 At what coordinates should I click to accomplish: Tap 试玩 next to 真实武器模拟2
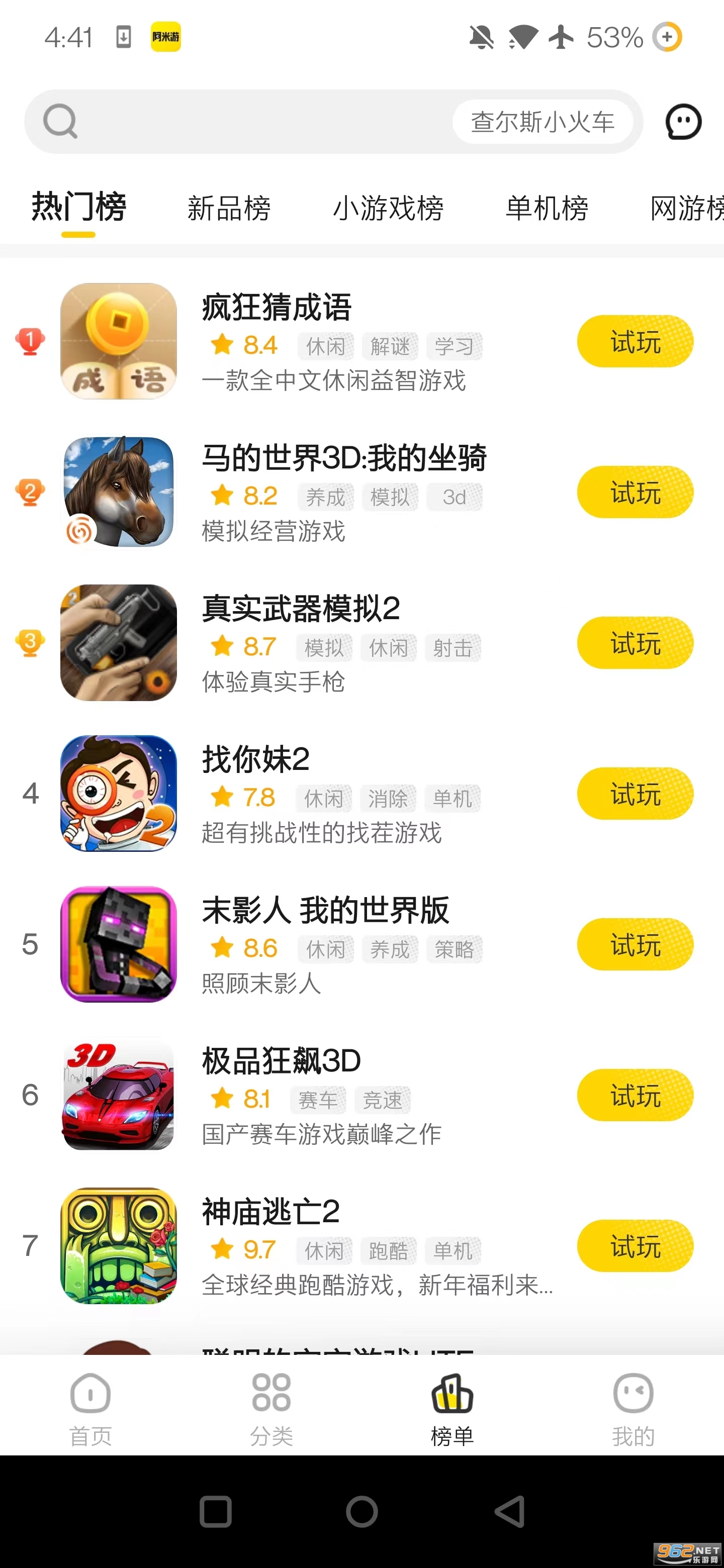click(x=635, y=643)
